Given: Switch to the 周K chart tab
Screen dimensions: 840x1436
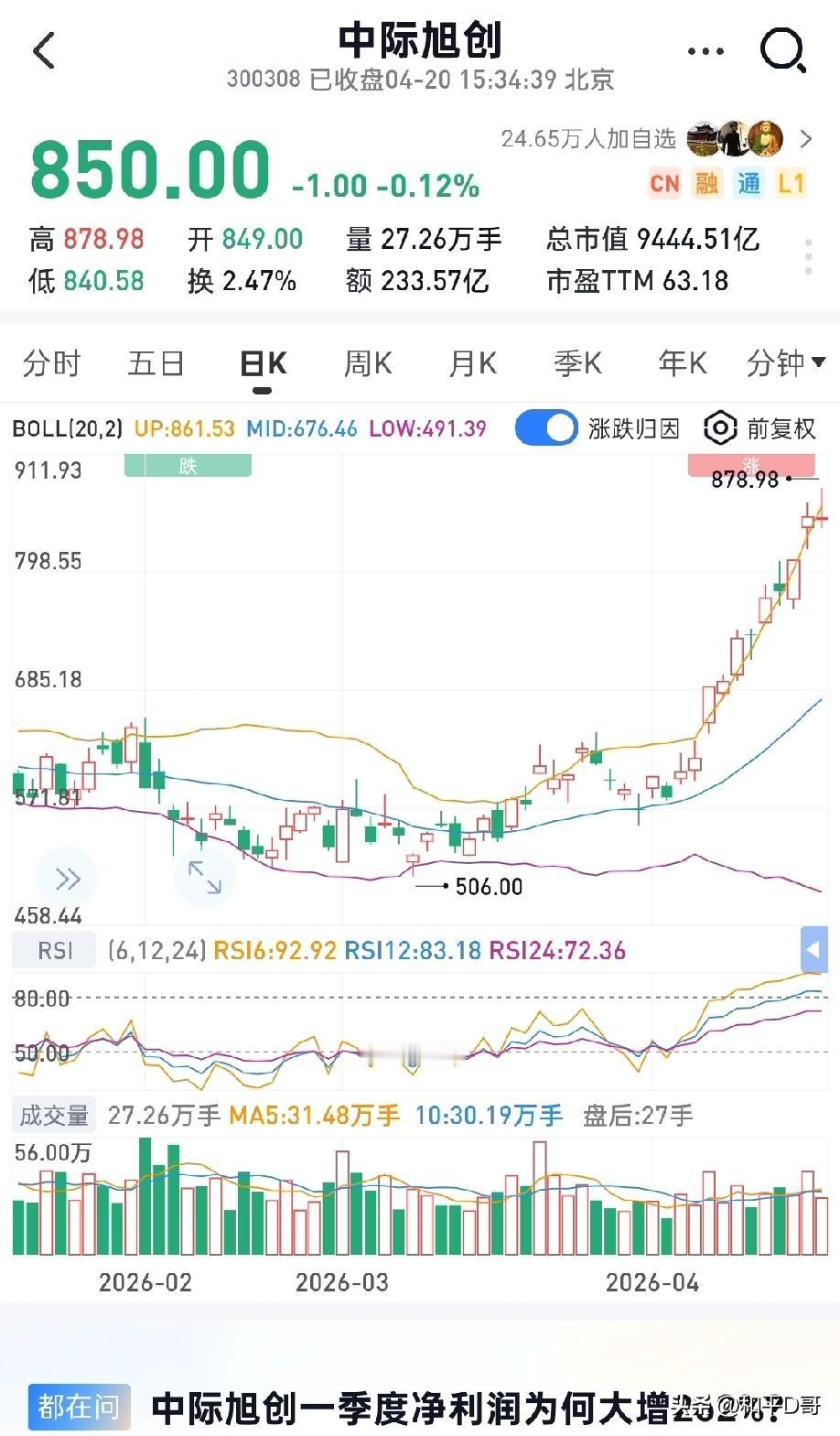Looking at the screenshot, I should coord(366,362).
